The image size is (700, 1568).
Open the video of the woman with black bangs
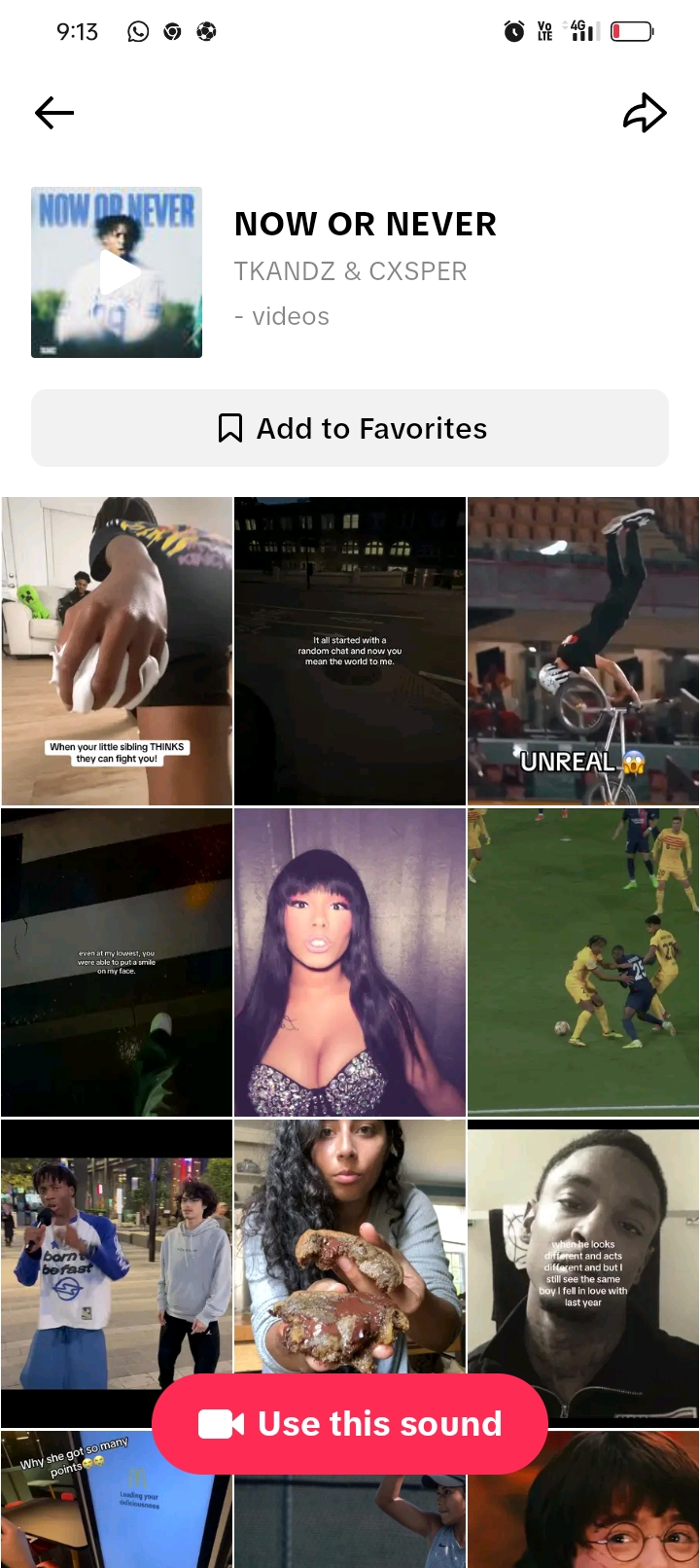pos(350,963)
